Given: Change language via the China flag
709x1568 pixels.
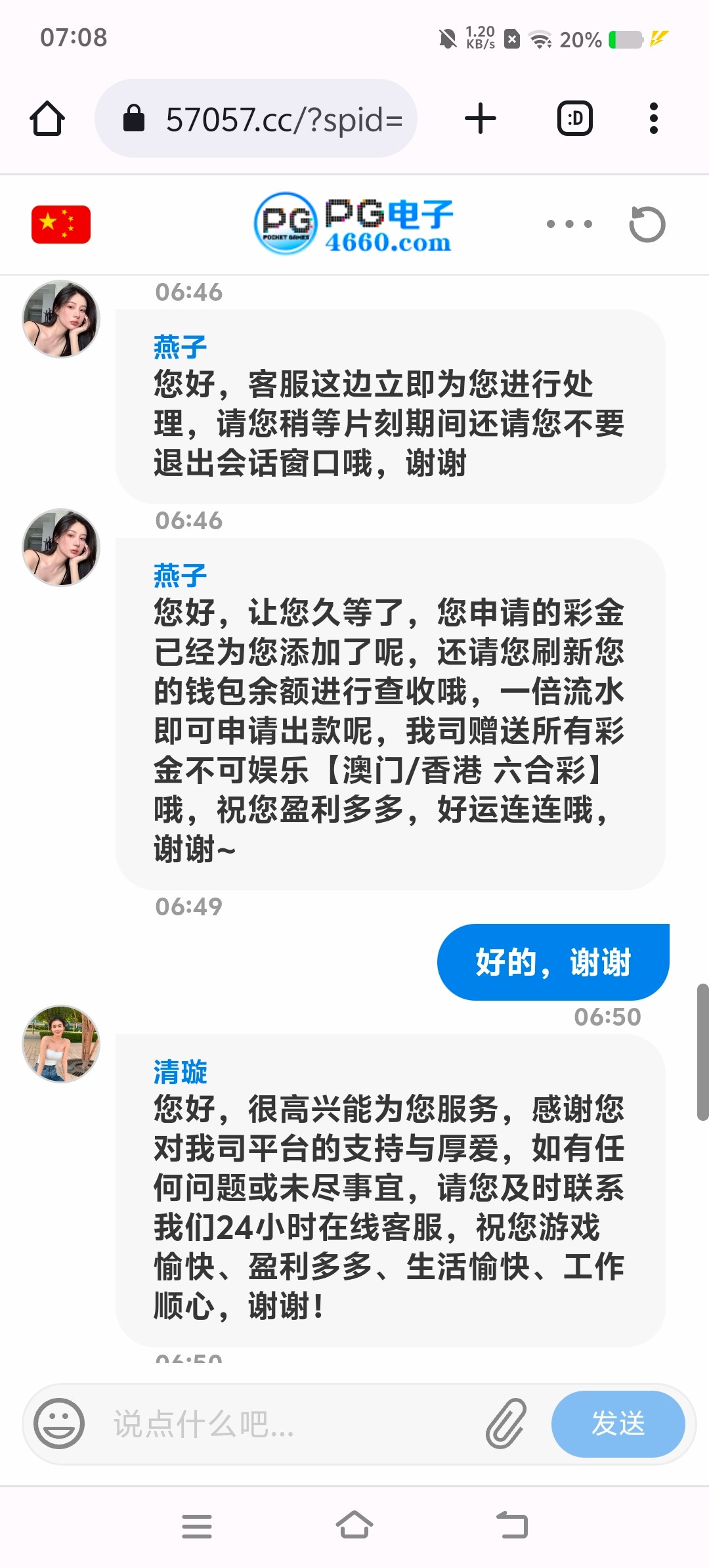Looking at the screenshot, I should [x=61, y=224].
